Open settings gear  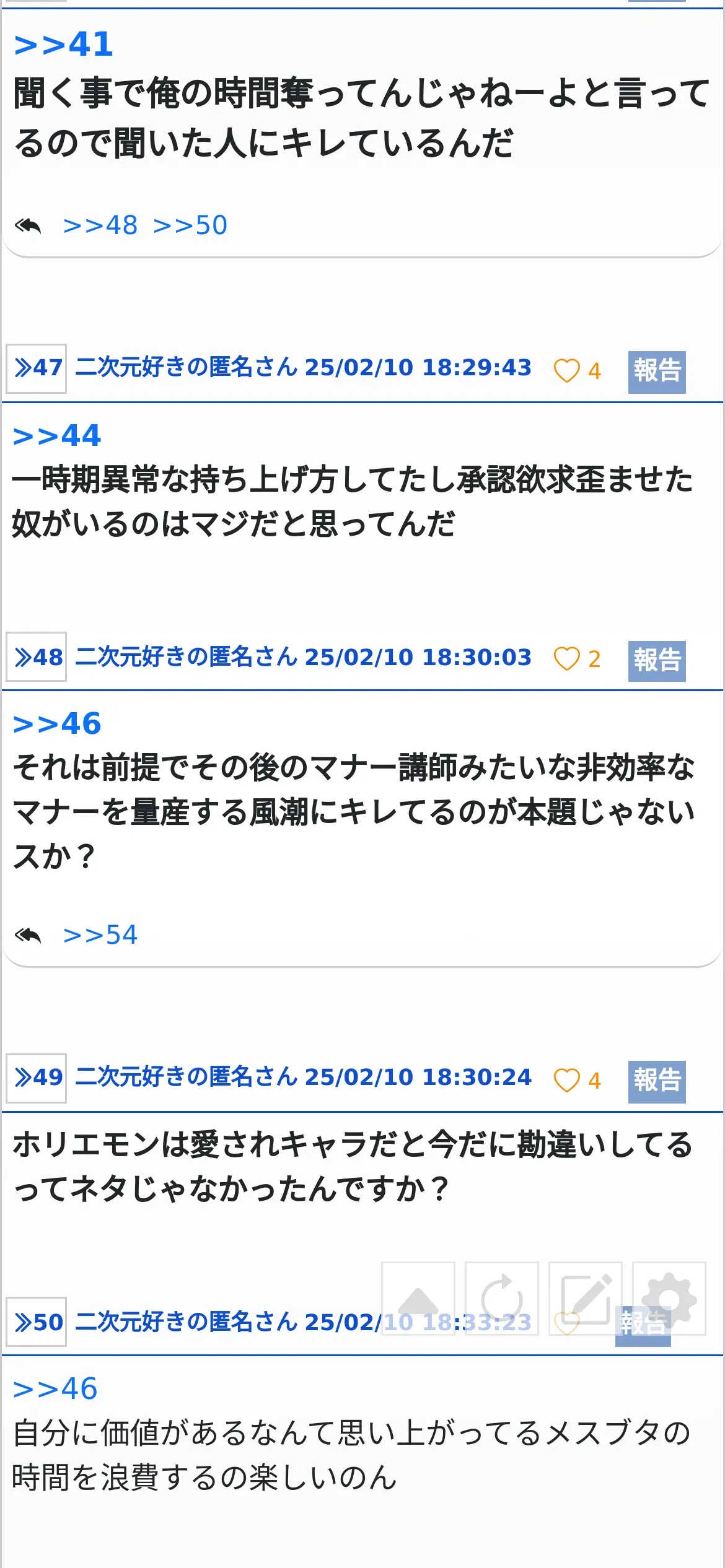click(669, 1299)
